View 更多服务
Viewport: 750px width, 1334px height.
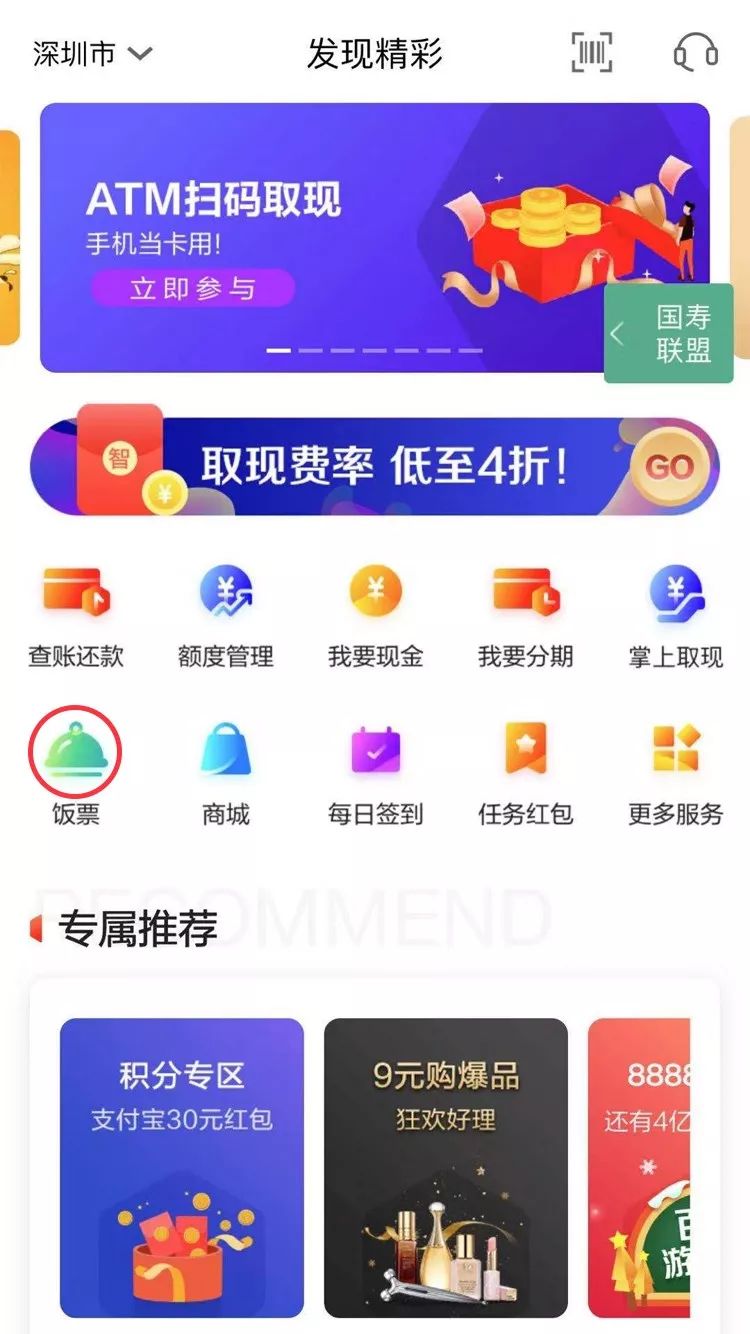point(676,774)
